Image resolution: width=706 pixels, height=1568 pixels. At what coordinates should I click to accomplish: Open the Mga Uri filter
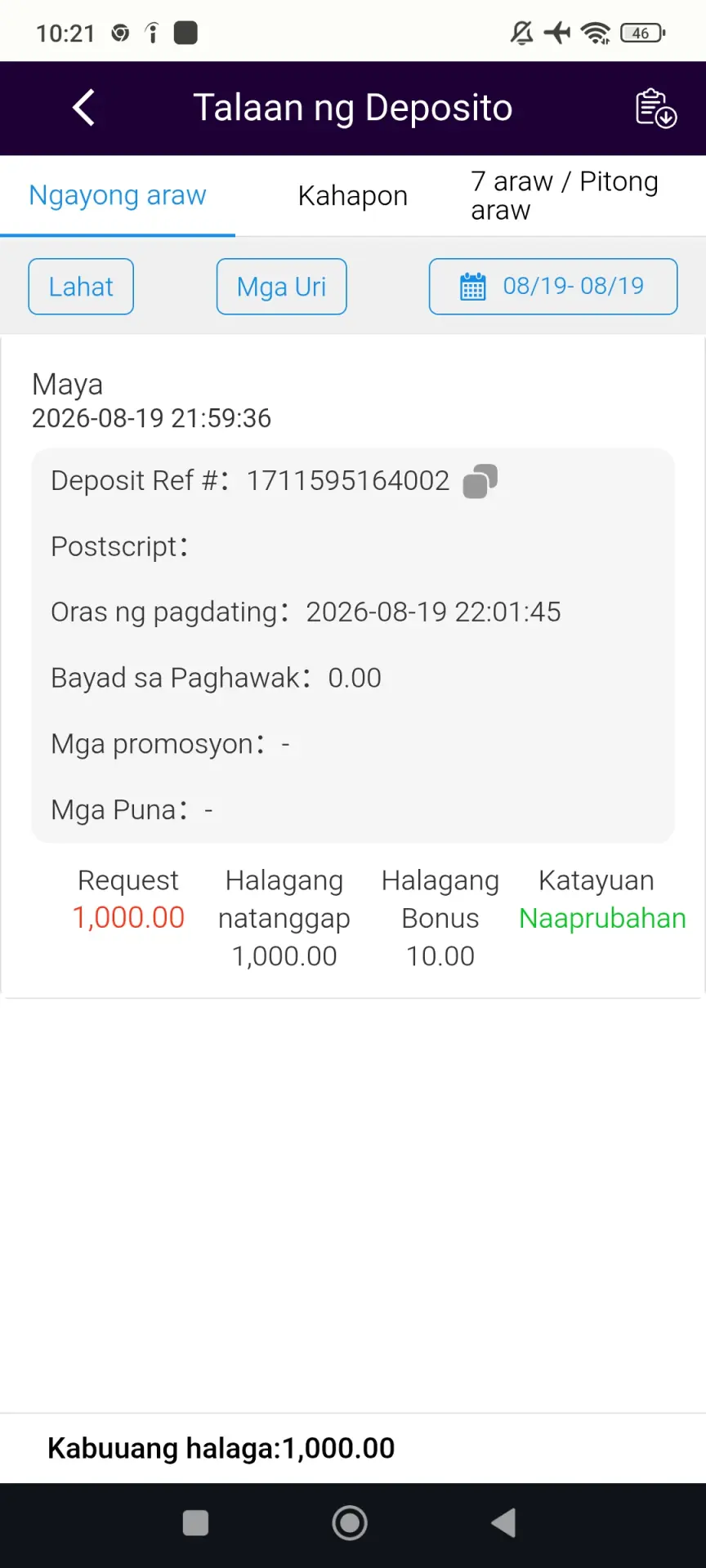coord(281,287)
